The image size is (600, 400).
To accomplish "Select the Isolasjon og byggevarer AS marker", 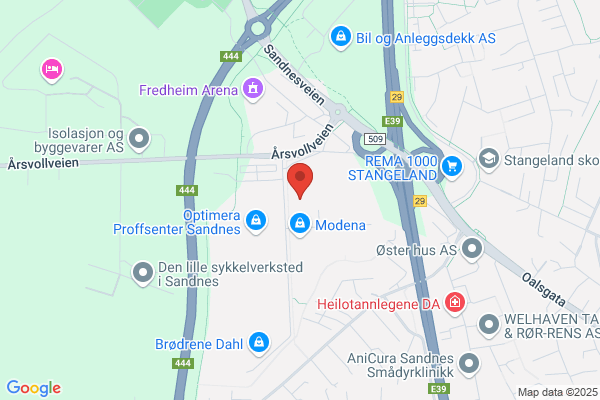I will (139, 139).
